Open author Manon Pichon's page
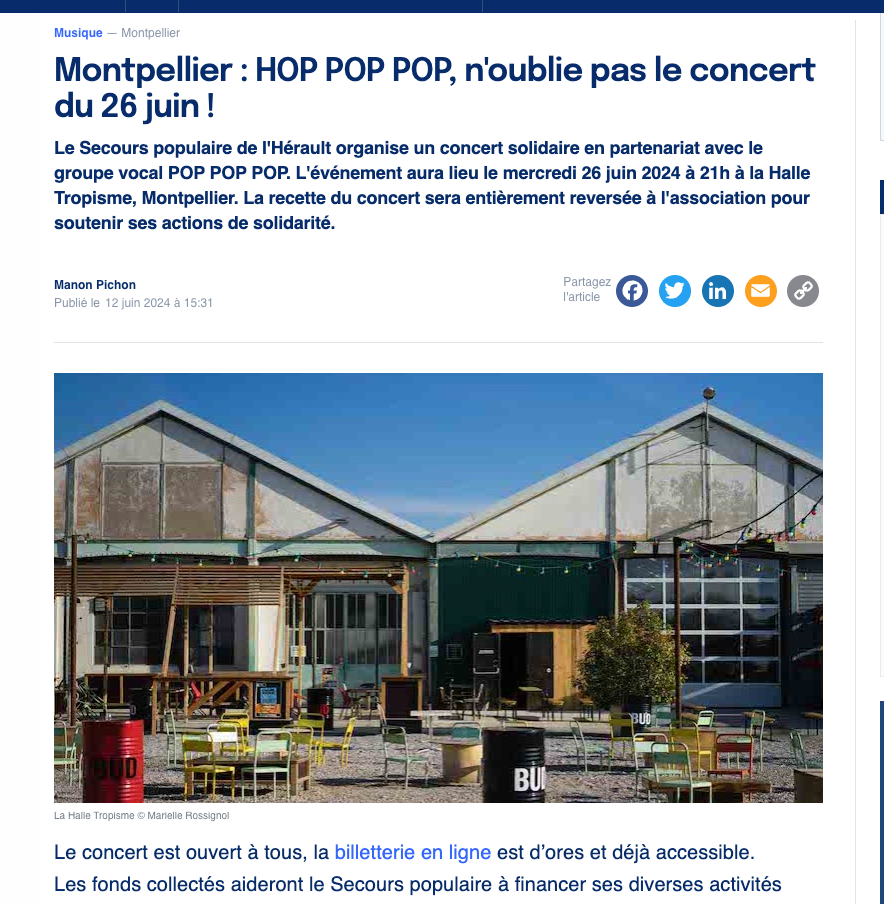This screenshot has height=904, width=884. pyautogui.click(x=95, y=285)
